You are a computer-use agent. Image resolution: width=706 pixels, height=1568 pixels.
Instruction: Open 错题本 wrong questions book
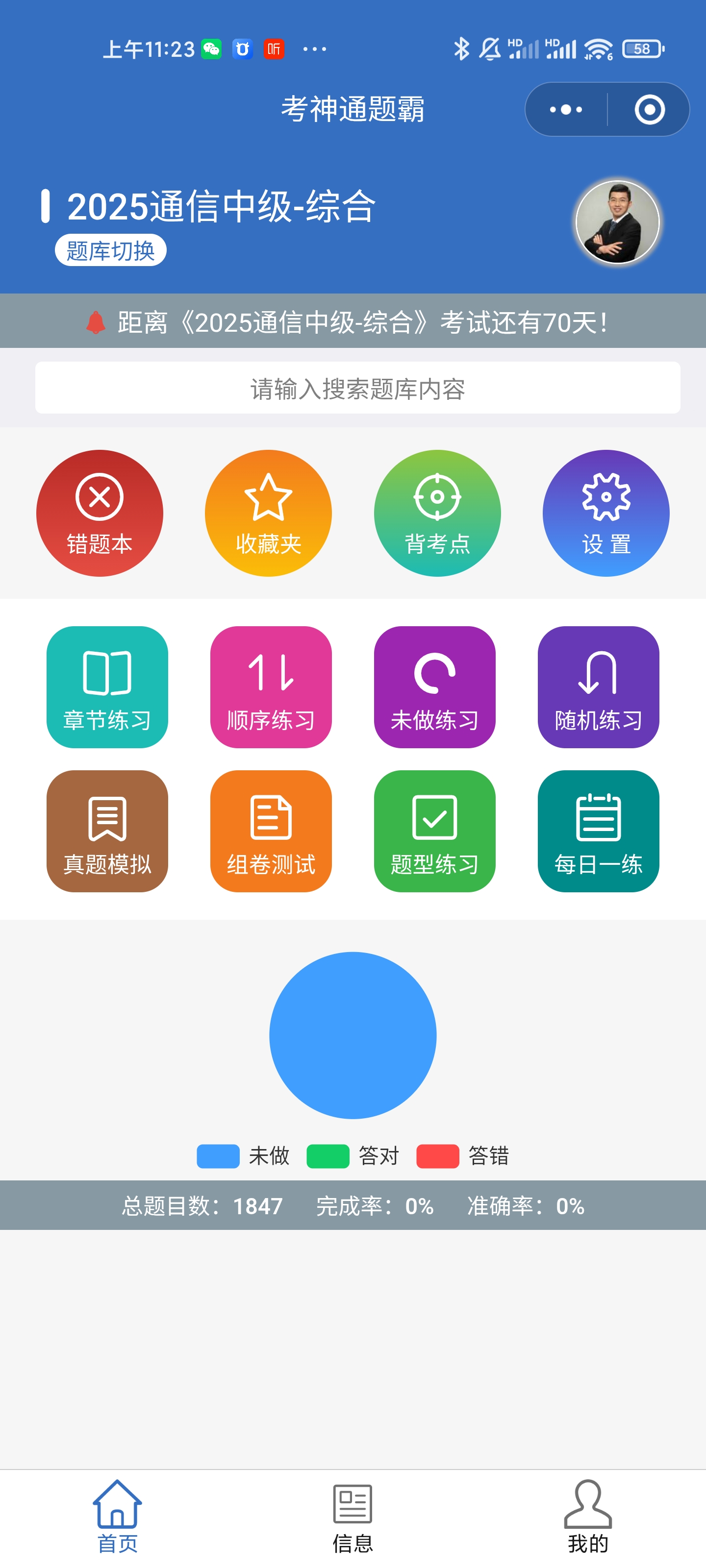point(100,513)
